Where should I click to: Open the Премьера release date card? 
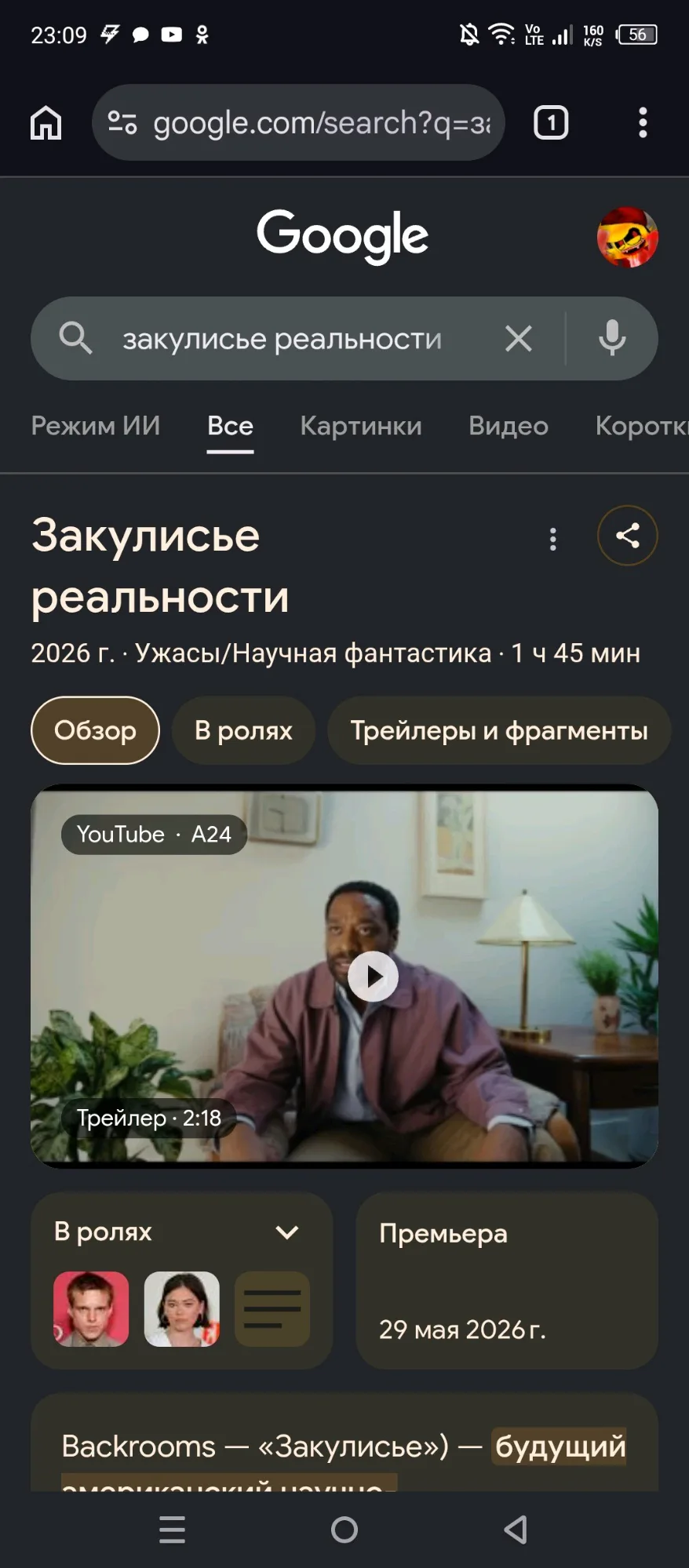click(x=507, y=1281)
